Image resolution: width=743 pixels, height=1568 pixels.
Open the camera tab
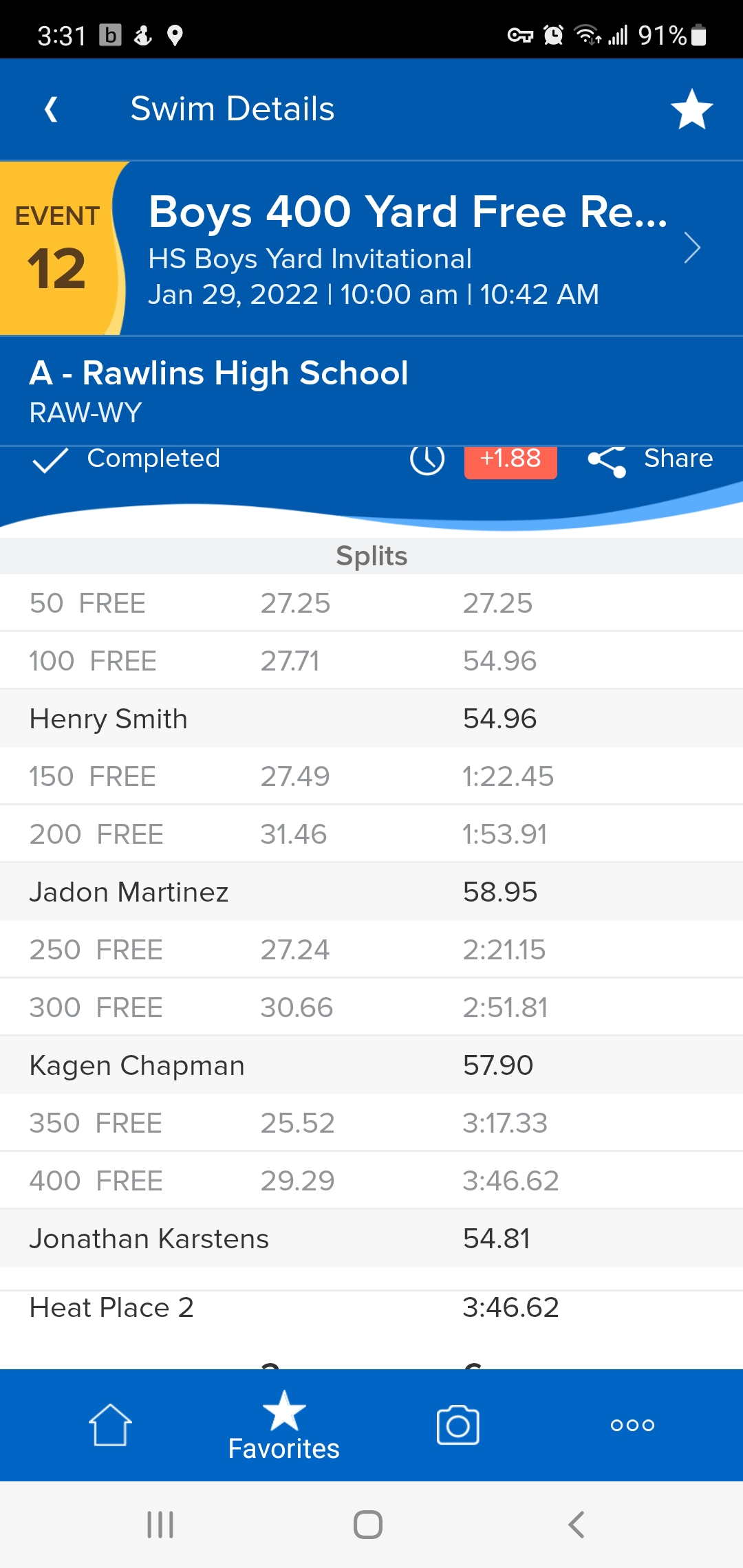(x=457, y=1425)
